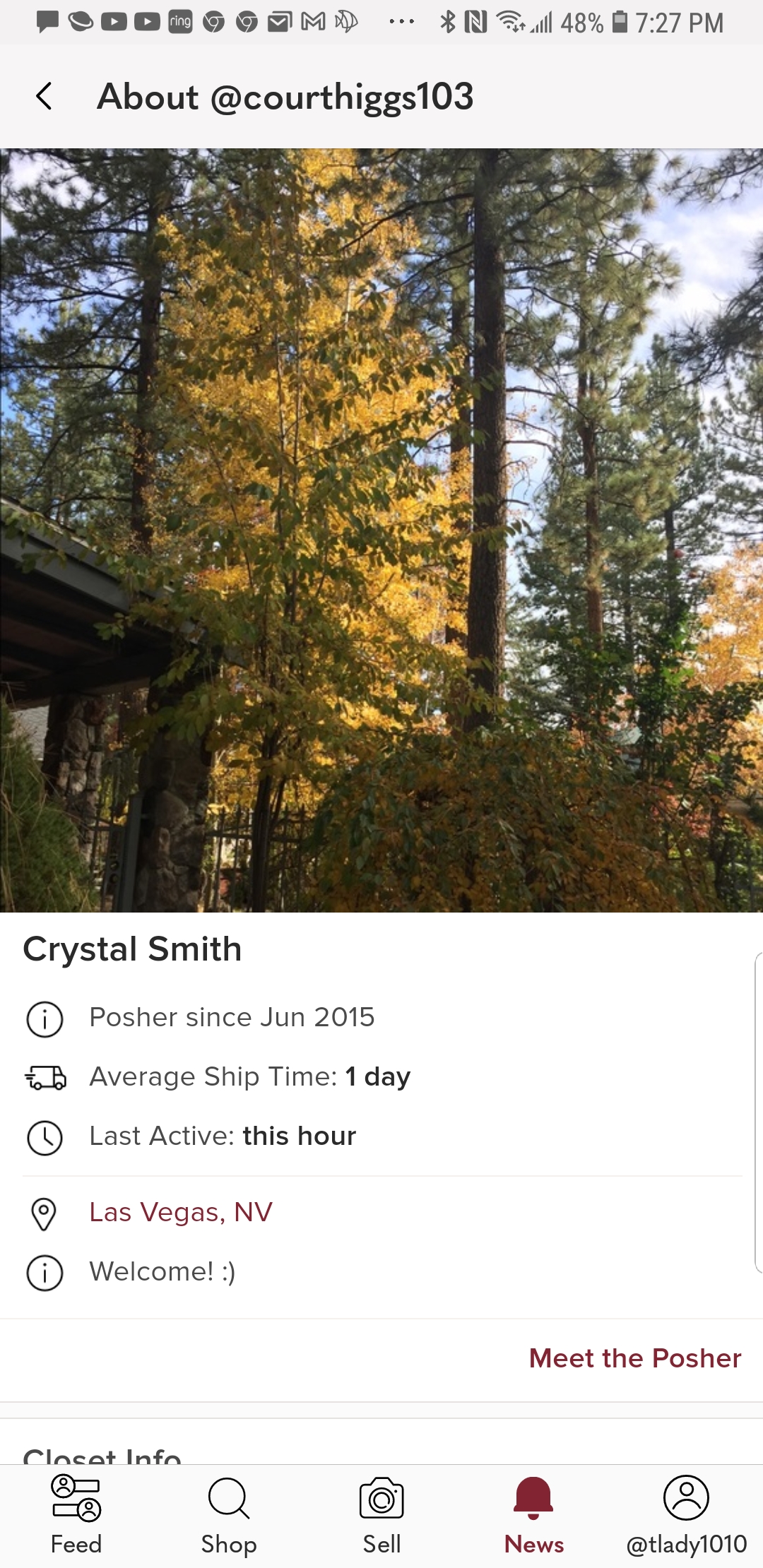Open the Shop tab
The height and width of the screenshot is (1568, 763).
point(229,1514)
